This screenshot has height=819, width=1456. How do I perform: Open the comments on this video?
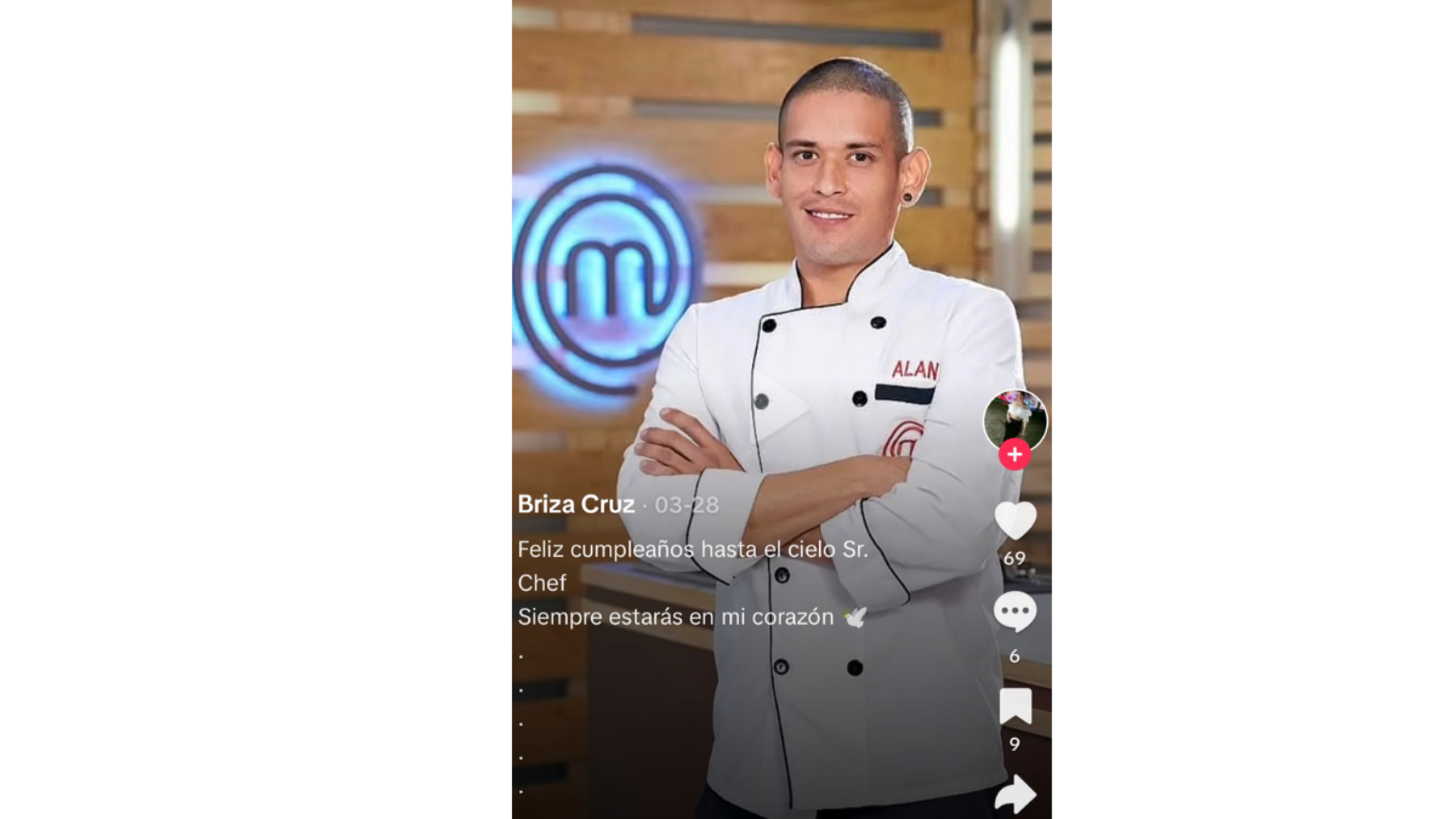coord(1015,611)
